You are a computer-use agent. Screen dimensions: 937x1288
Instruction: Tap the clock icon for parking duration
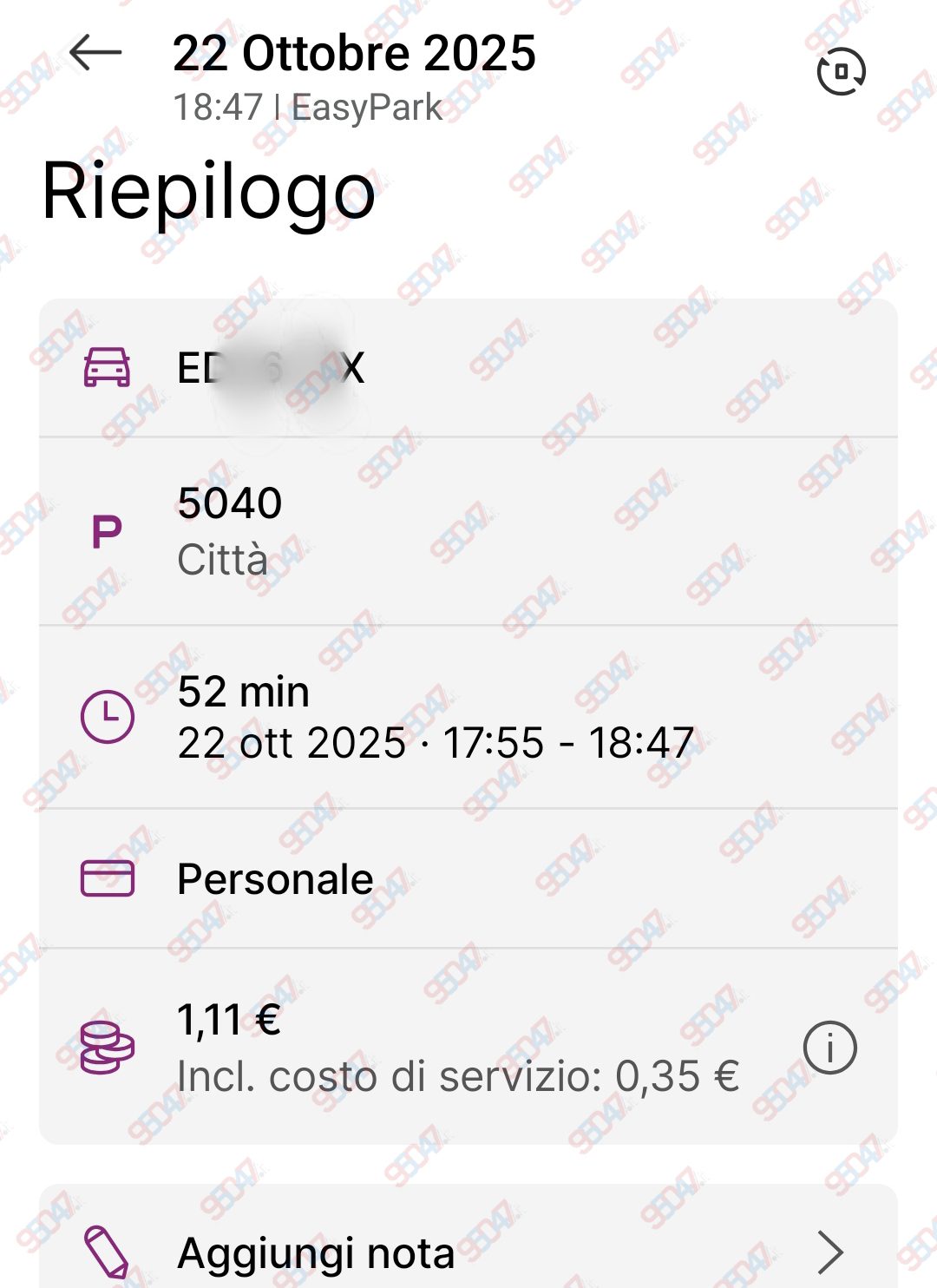pos(106,716)
